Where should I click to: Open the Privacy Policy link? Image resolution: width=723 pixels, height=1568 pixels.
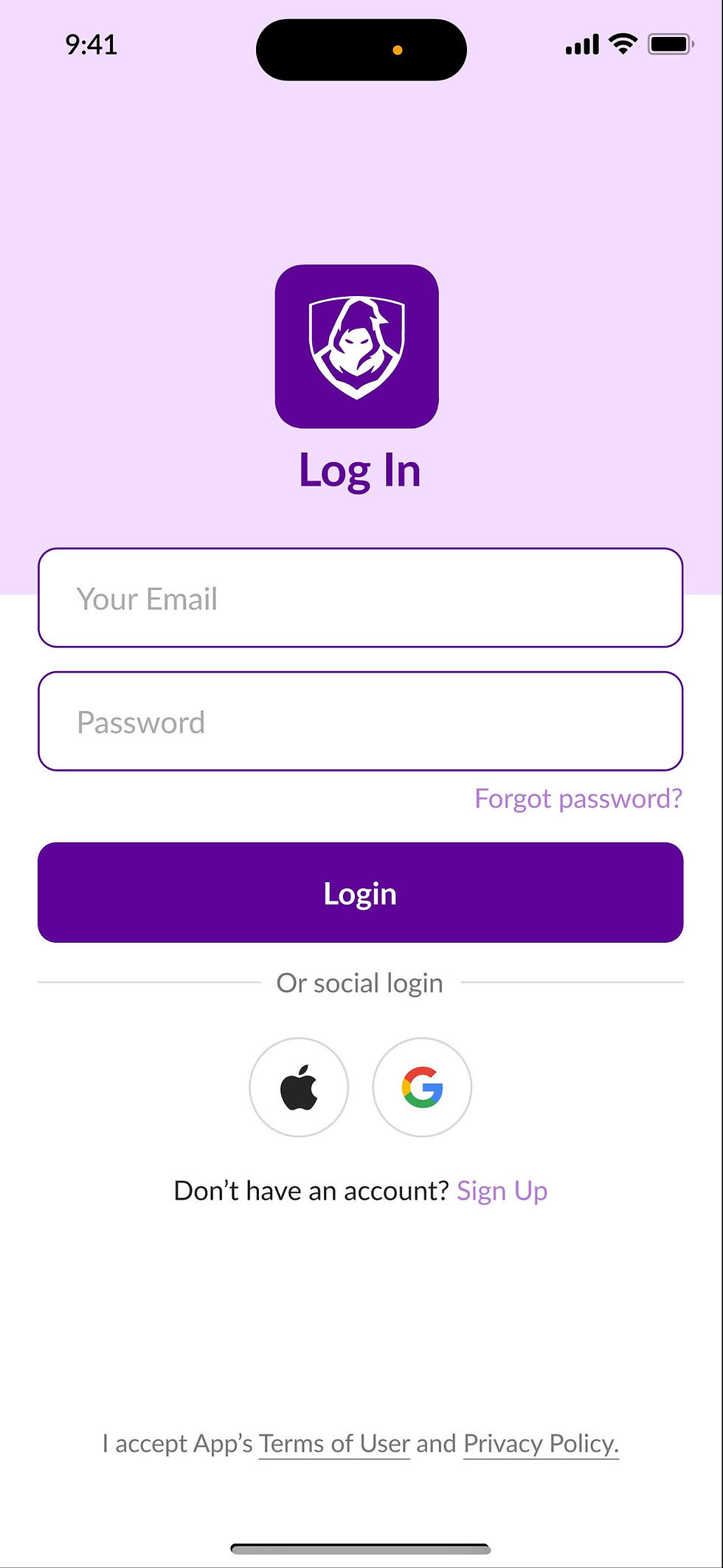[541, 1443]
